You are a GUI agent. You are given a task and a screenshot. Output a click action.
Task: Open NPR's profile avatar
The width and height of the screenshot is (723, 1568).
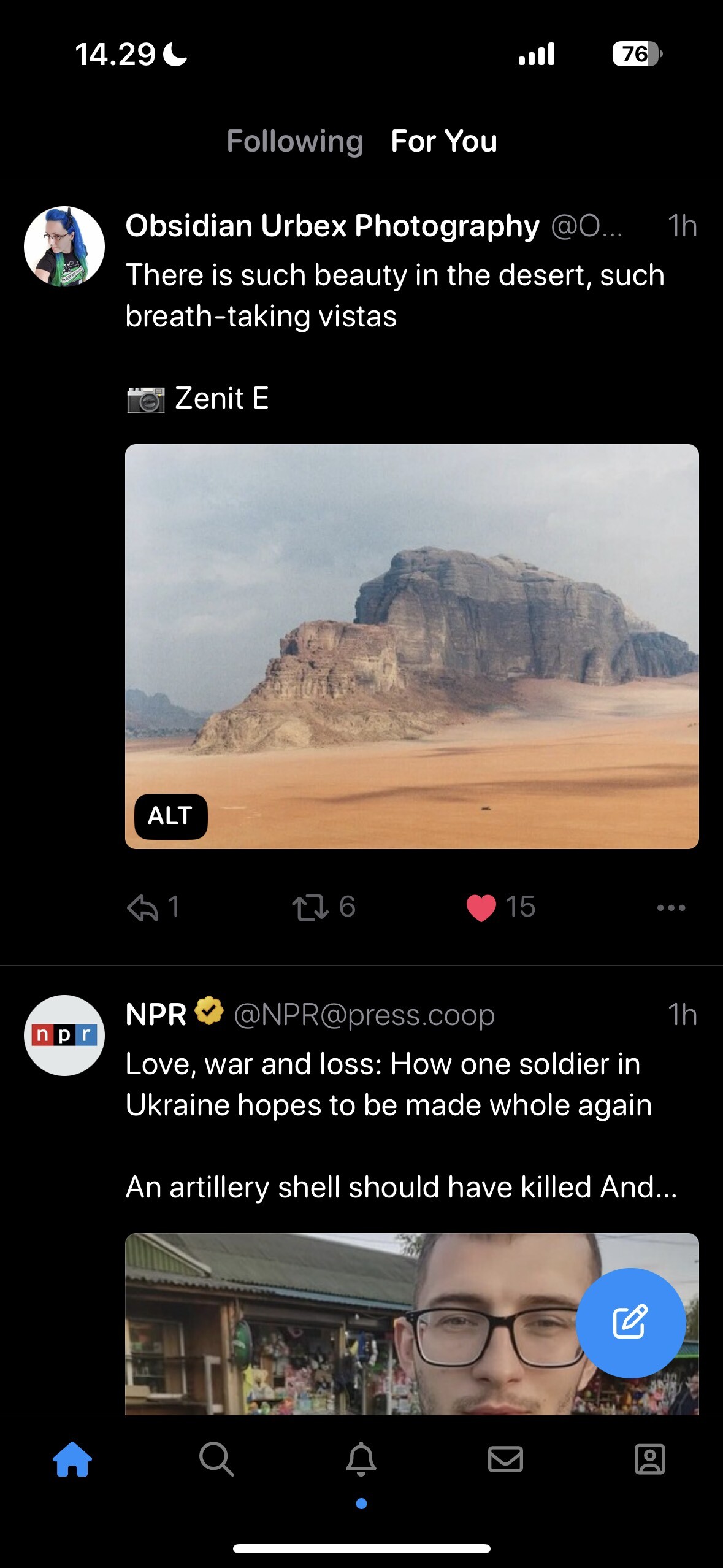coord(64,1036)
